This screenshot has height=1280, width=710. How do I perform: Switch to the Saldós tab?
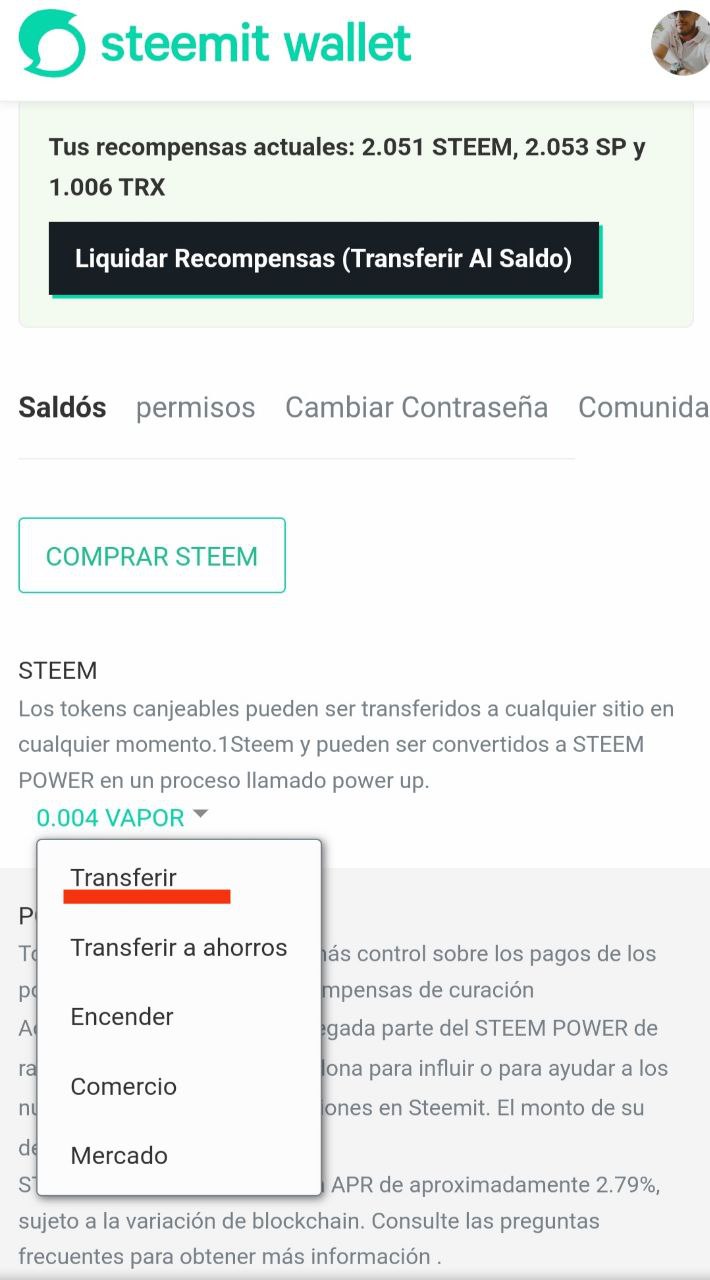[62, 407]
